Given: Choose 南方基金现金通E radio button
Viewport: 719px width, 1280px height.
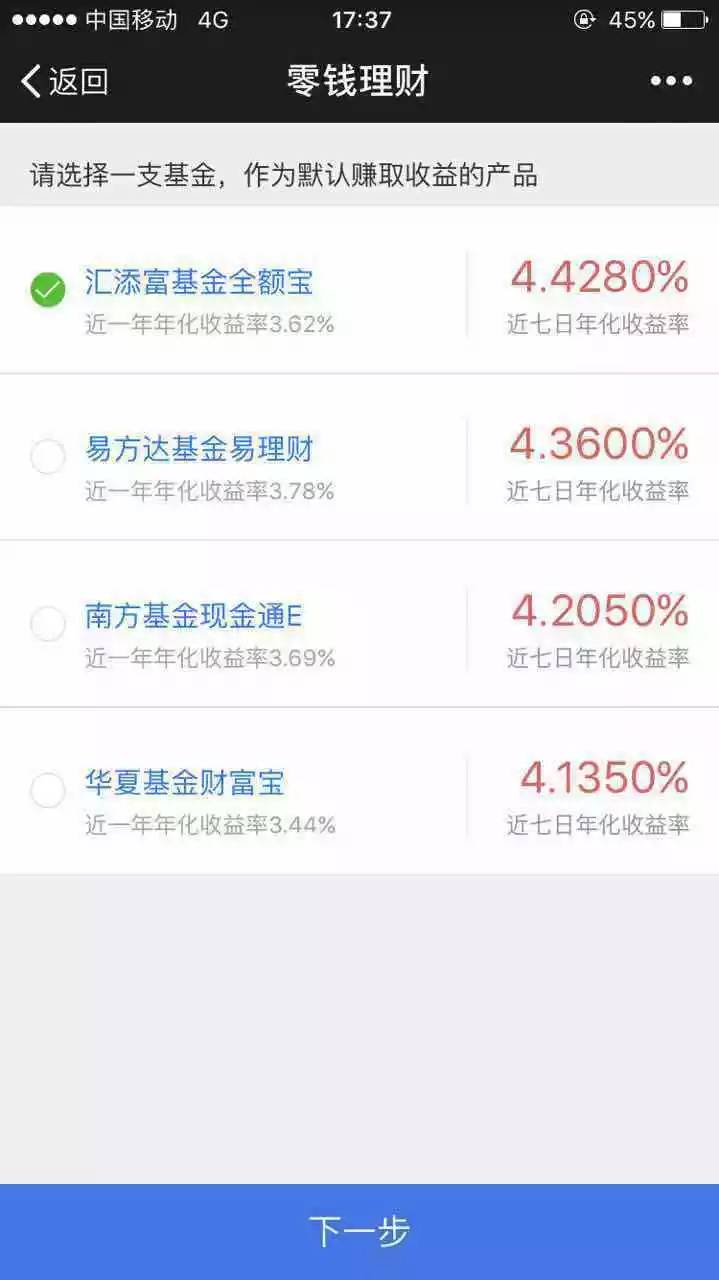Looking at the screenshot, I should click(48, 624).
